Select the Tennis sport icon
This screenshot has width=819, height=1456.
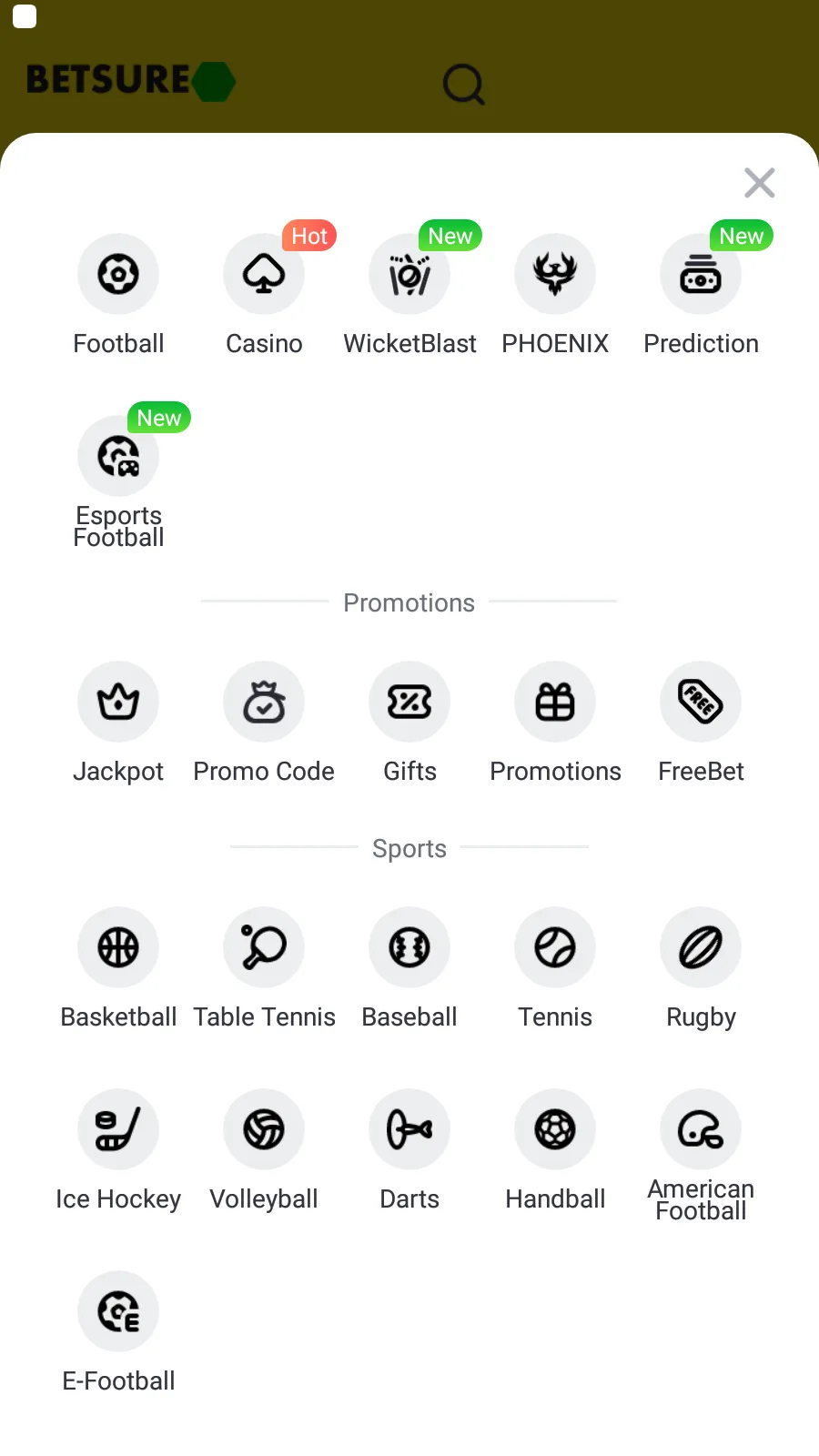click(x=555, y=947)
